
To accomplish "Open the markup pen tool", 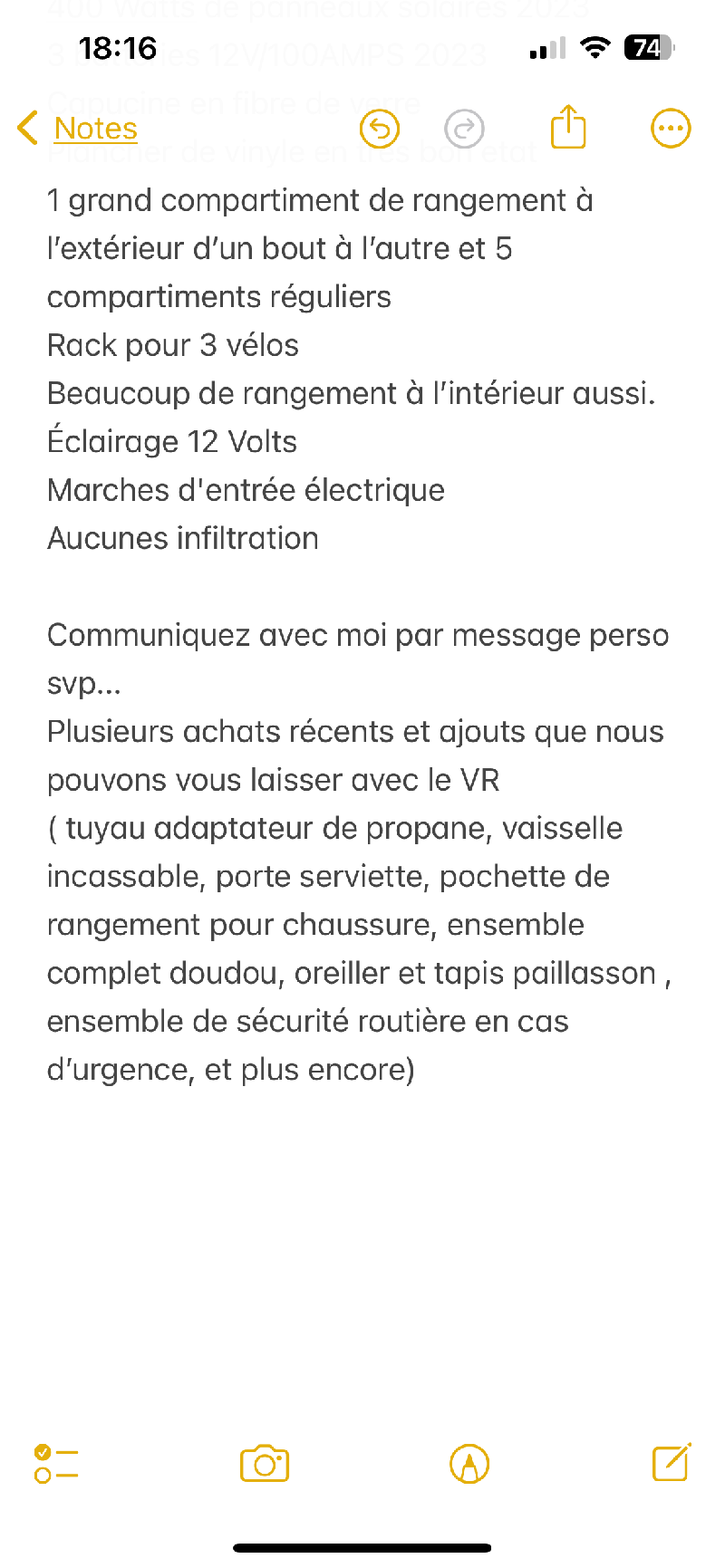I will tap(469, 1463).
